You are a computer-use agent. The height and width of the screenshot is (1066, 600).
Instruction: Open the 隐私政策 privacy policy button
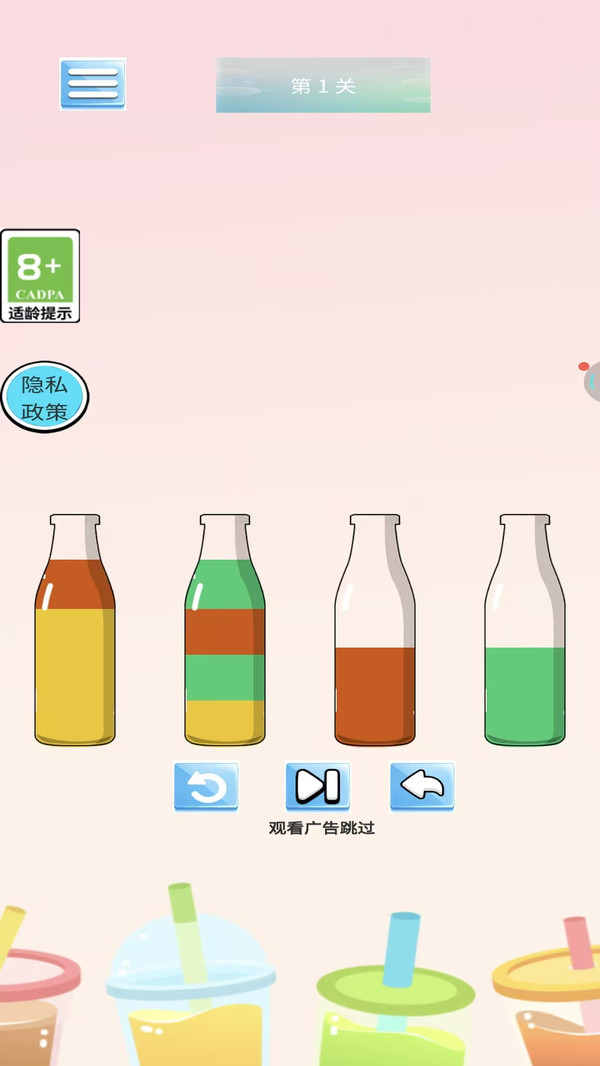pyautogui.click(x=44, y=397)
